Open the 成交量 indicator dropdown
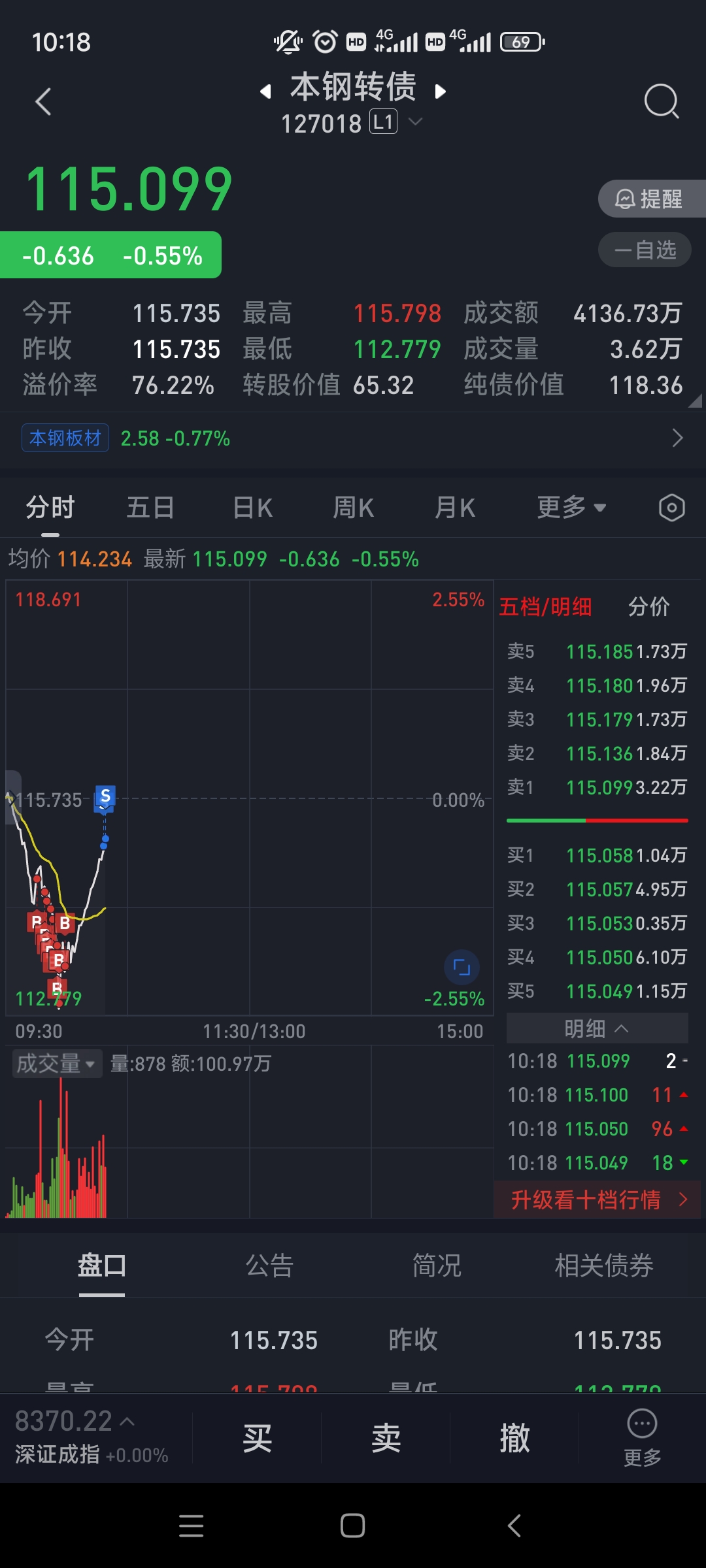The height and width of the screenshot is (1568, 706). click(56, 1064)
